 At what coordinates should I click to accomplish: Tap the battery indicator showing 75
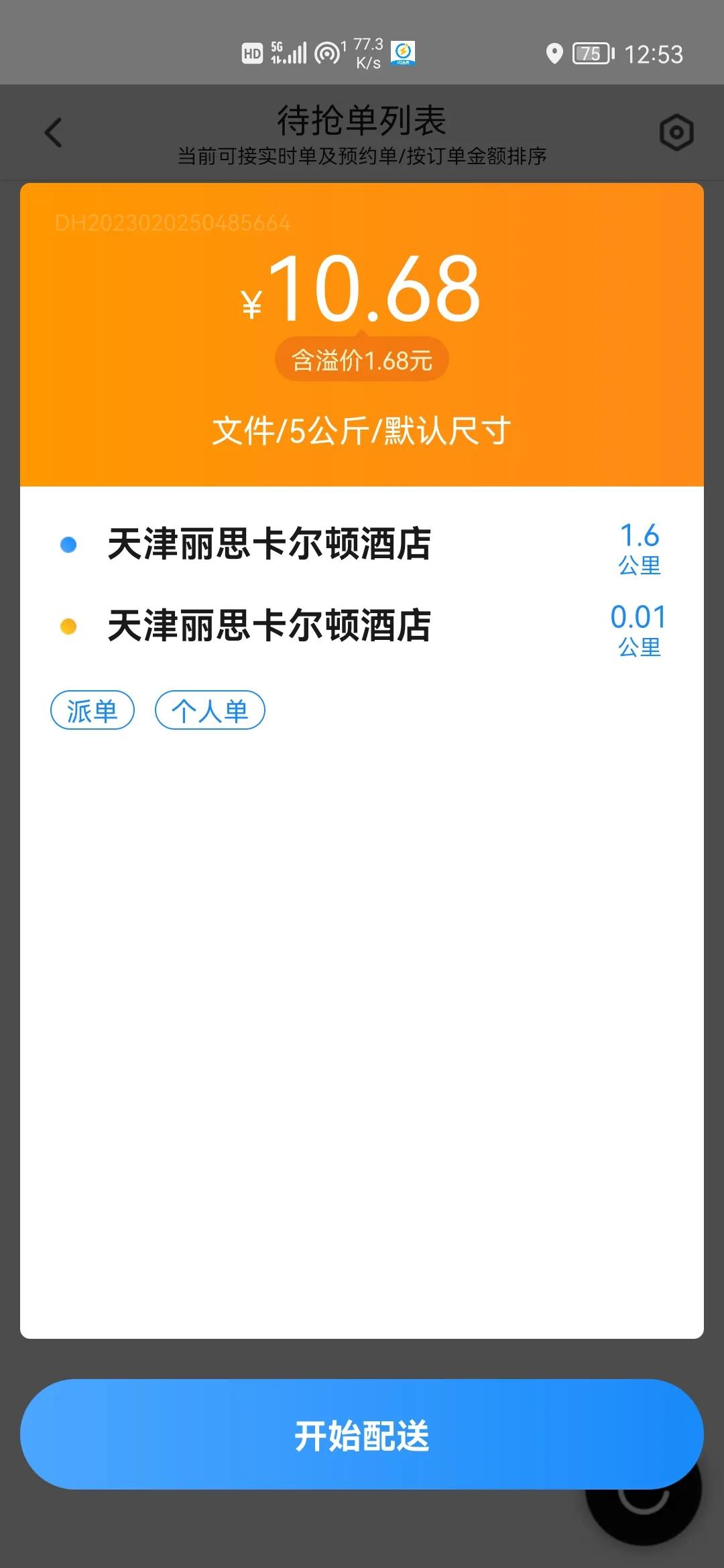point(590,54)
